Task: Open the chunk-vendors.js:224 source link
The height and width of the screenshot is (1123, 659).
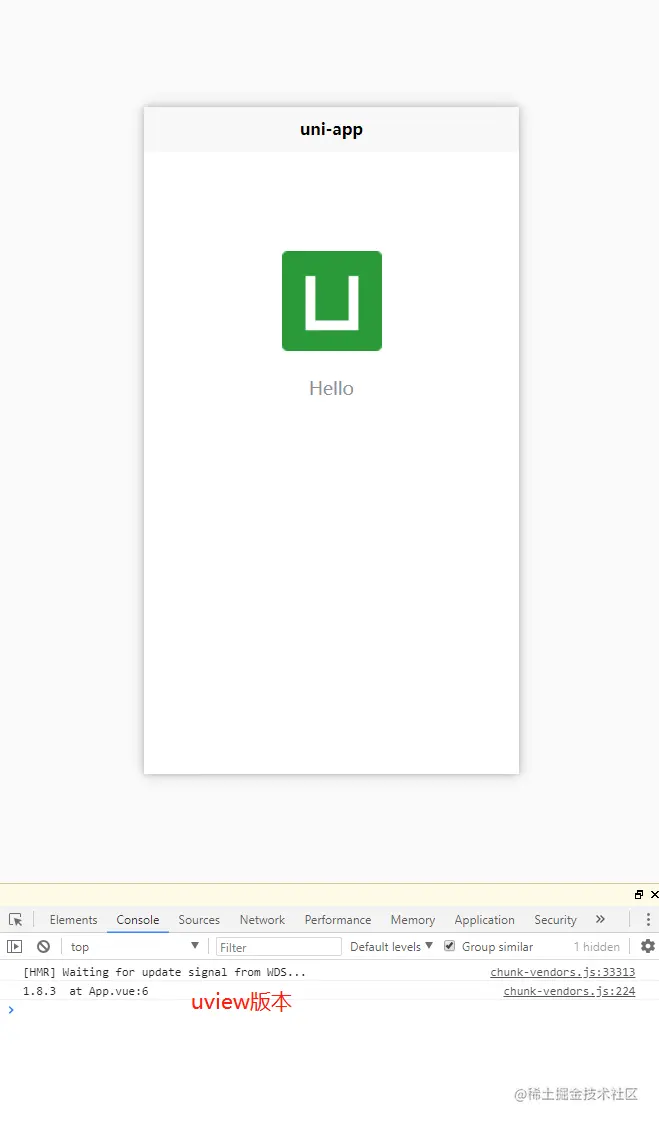Action: (569, 991)
